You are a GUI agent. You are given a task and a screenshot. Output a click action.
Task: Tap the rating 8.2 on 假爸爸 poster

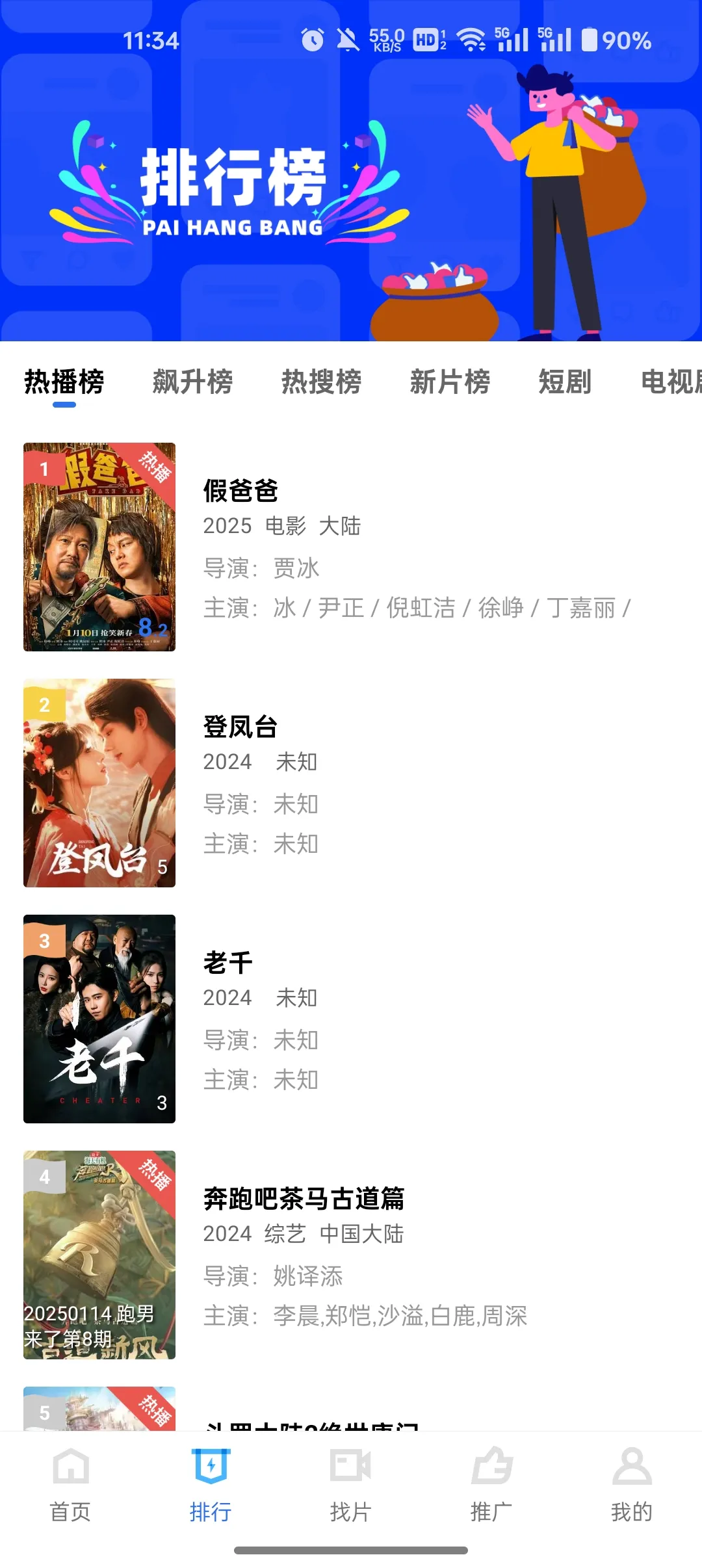pyautogui.click(x=154, y=626)
